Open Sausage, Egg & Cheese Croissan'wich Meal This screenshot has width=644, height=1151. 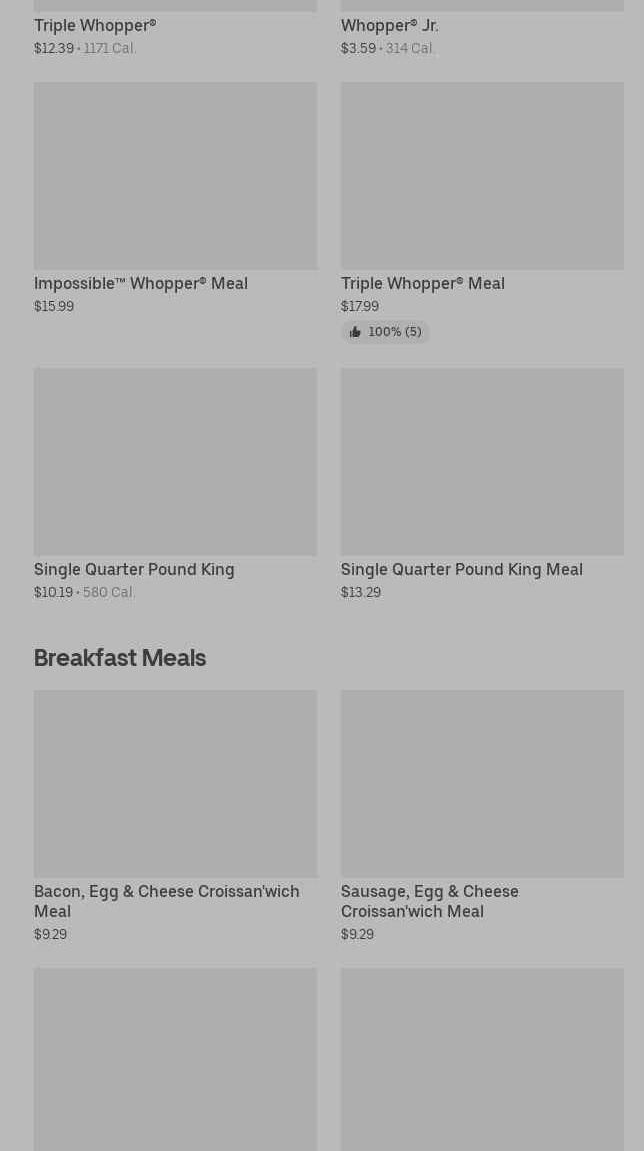(482, 816)
